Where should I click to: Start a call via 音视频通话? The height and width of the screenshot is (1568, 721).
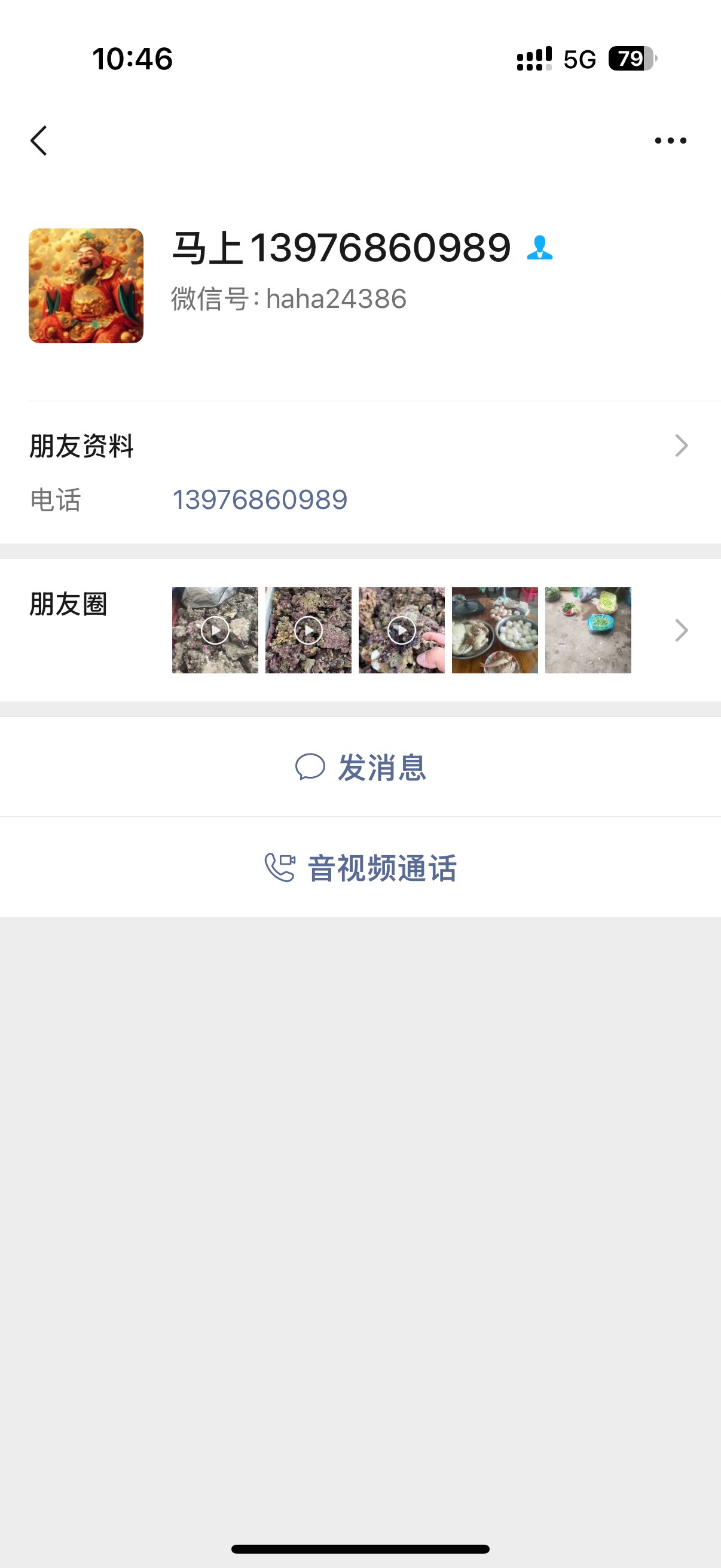click(x=360, y=867)
